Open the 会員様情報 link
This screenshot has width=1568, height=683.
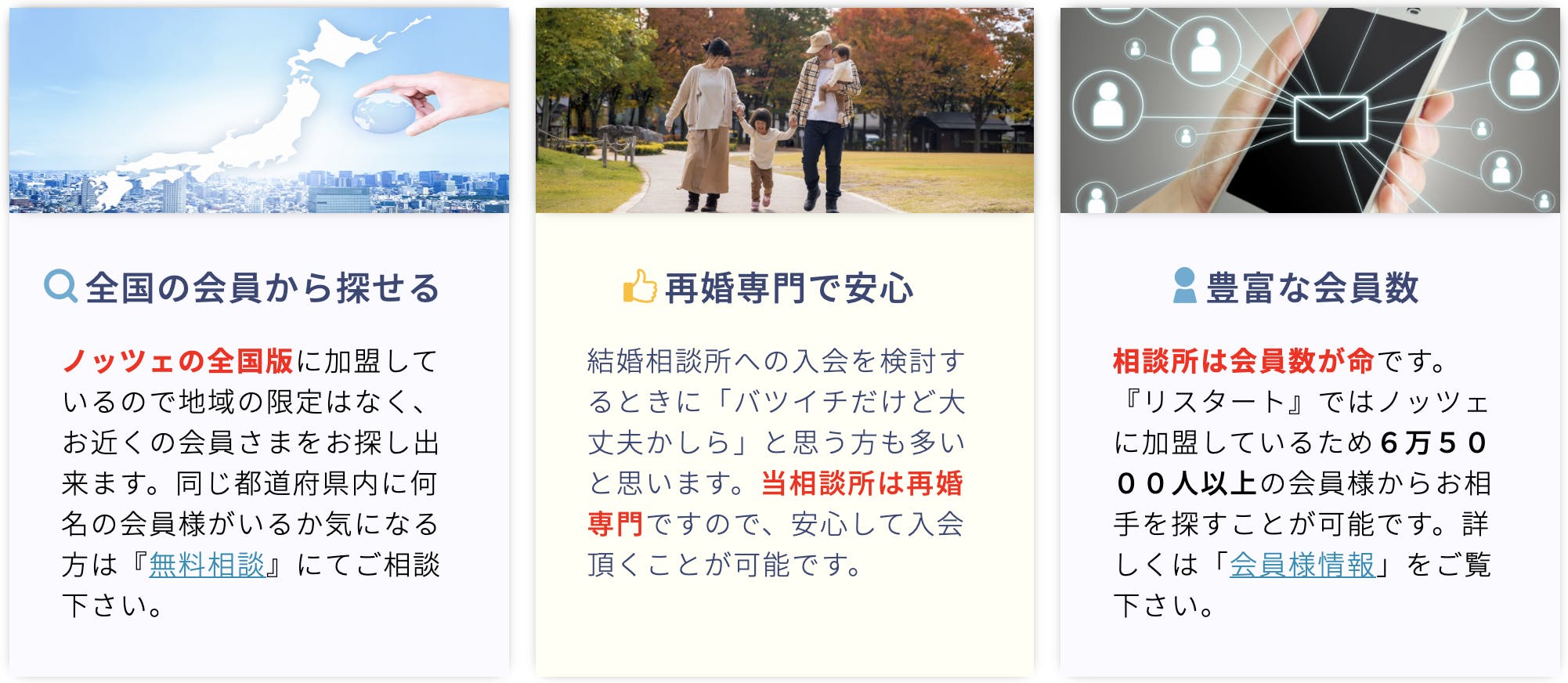coord(1302,565)
